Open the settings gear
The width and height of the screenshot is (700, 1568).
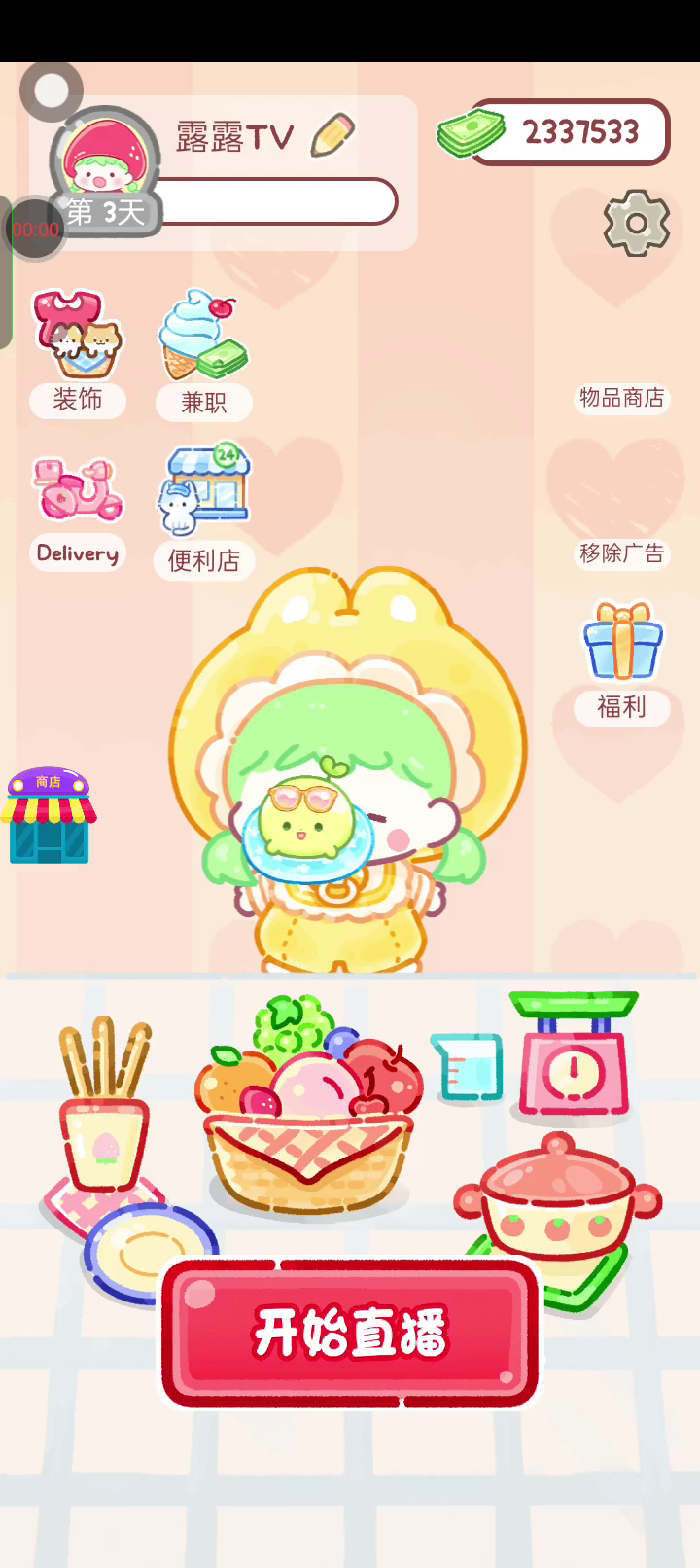pyautogui.click(x=637, y=224)
